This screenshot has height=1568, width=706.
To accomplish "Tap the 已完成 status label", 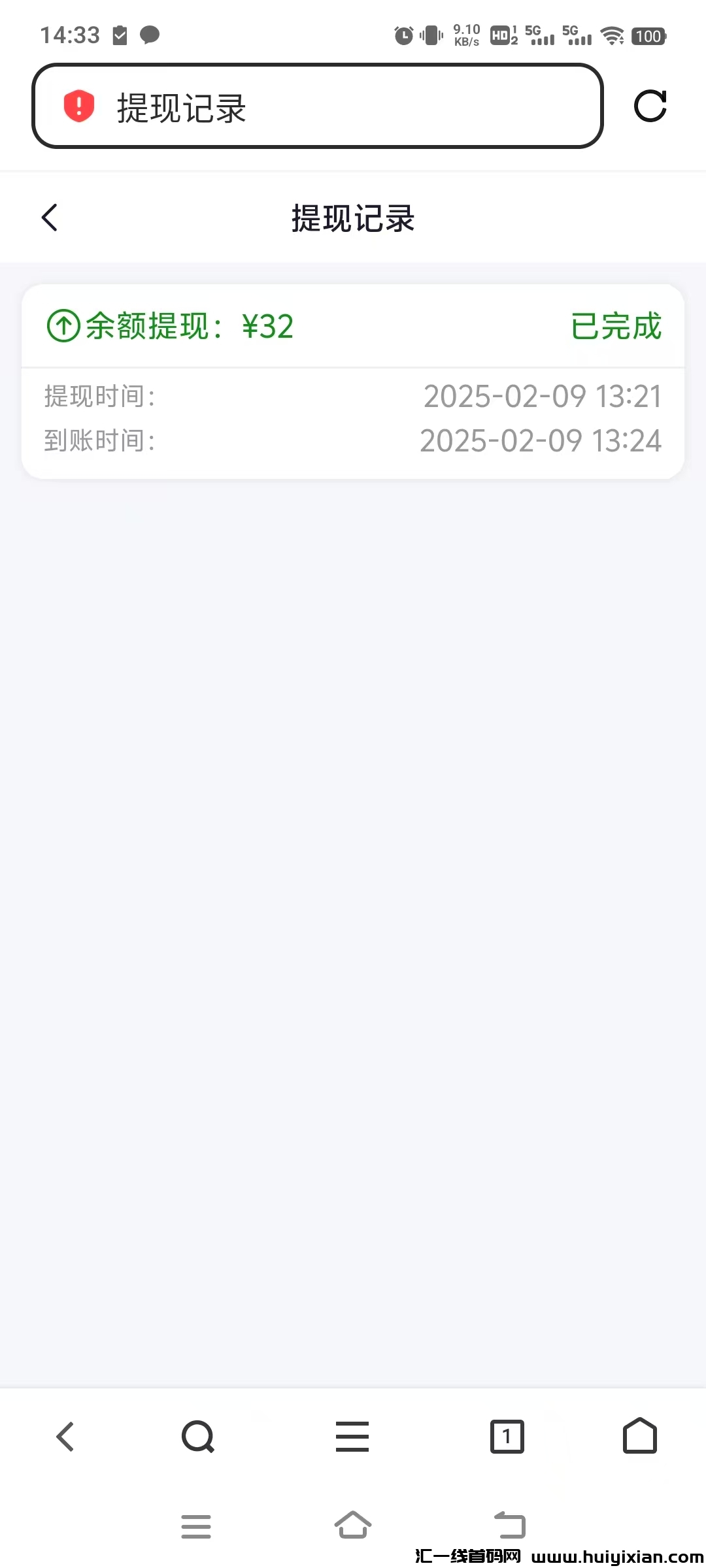I will (616, 325).
